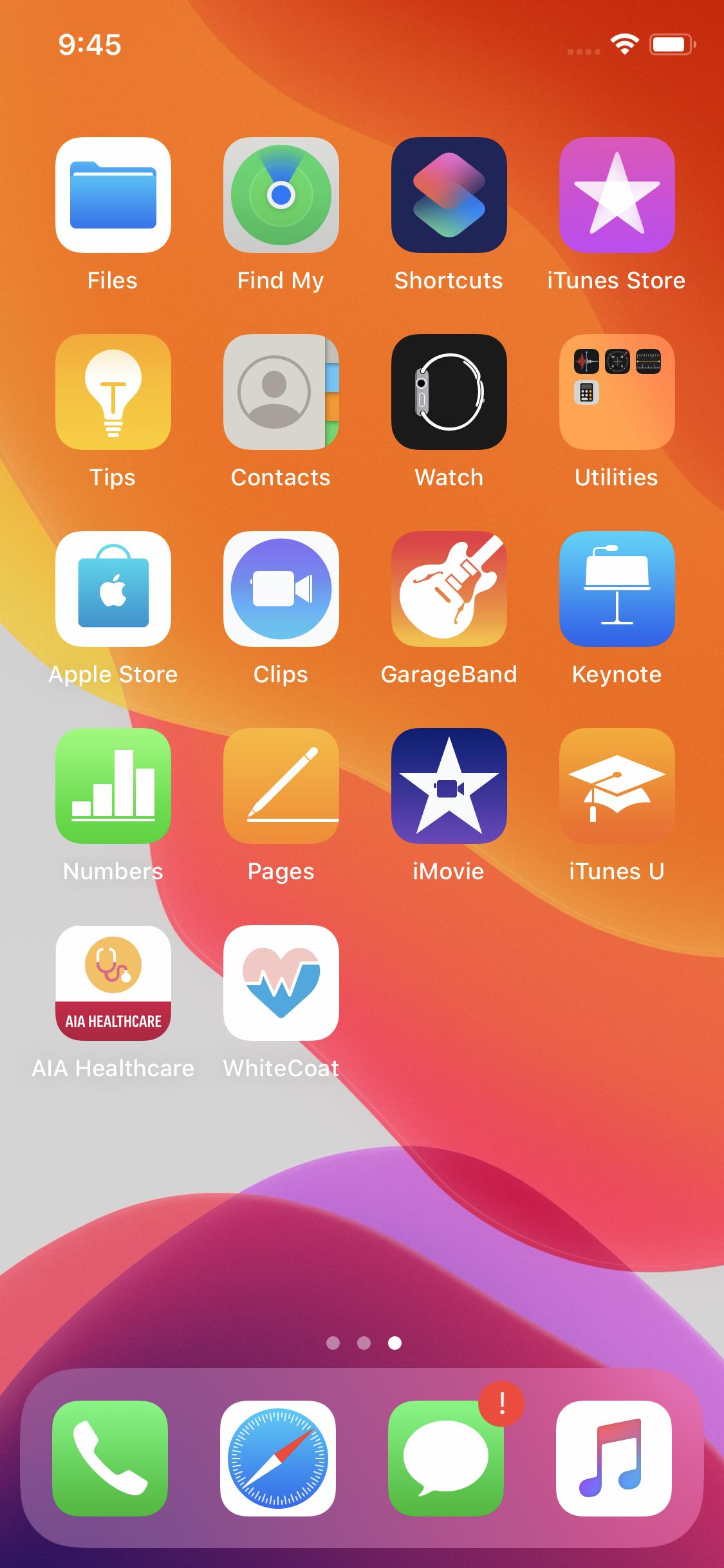
Task: Open the Watch app
Action: [449, 392]
